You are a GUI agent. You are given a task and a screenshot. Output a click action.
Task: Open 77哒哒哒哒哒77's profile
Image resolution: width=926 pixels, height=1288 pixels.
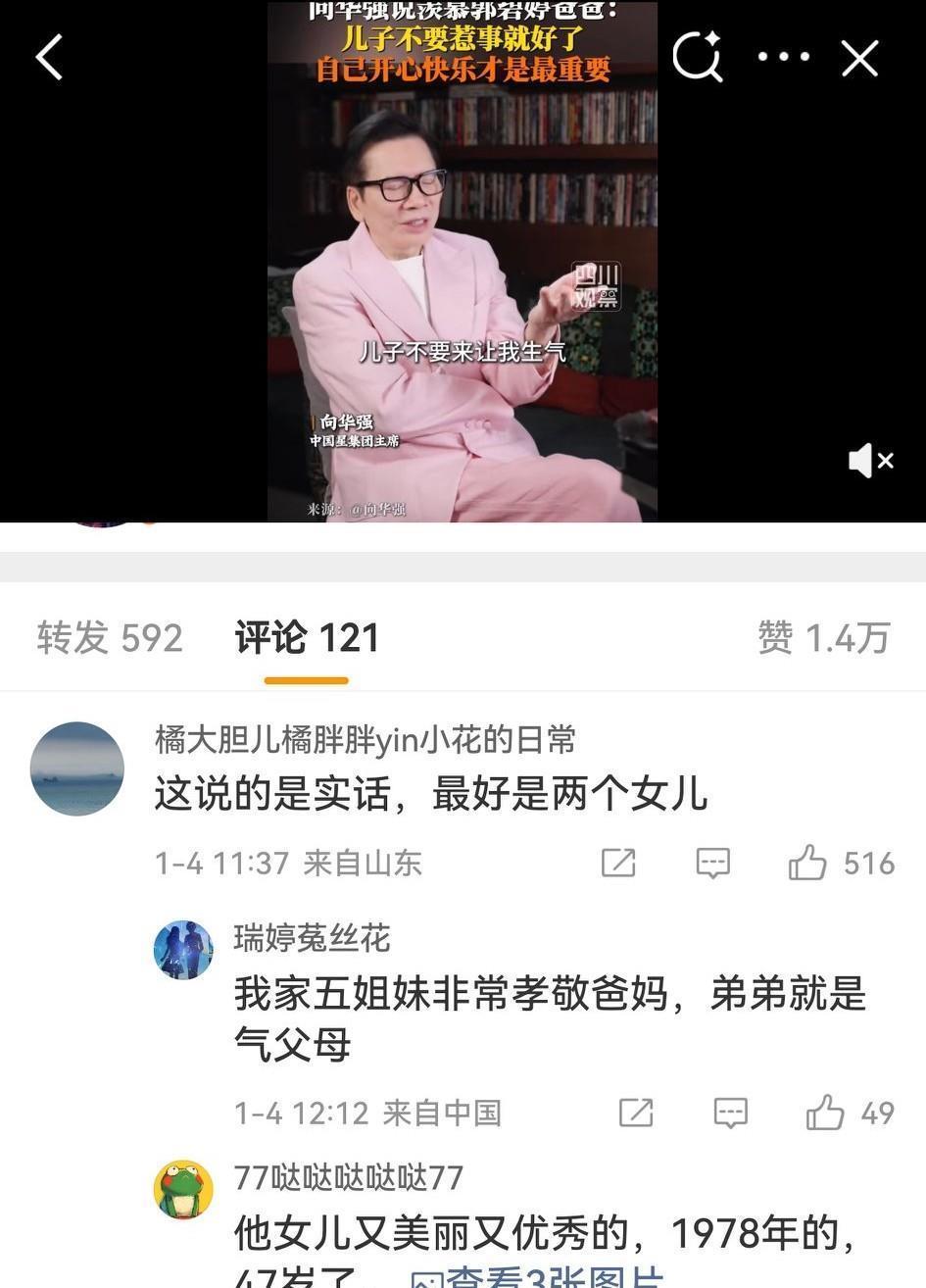pos(183,1189)
